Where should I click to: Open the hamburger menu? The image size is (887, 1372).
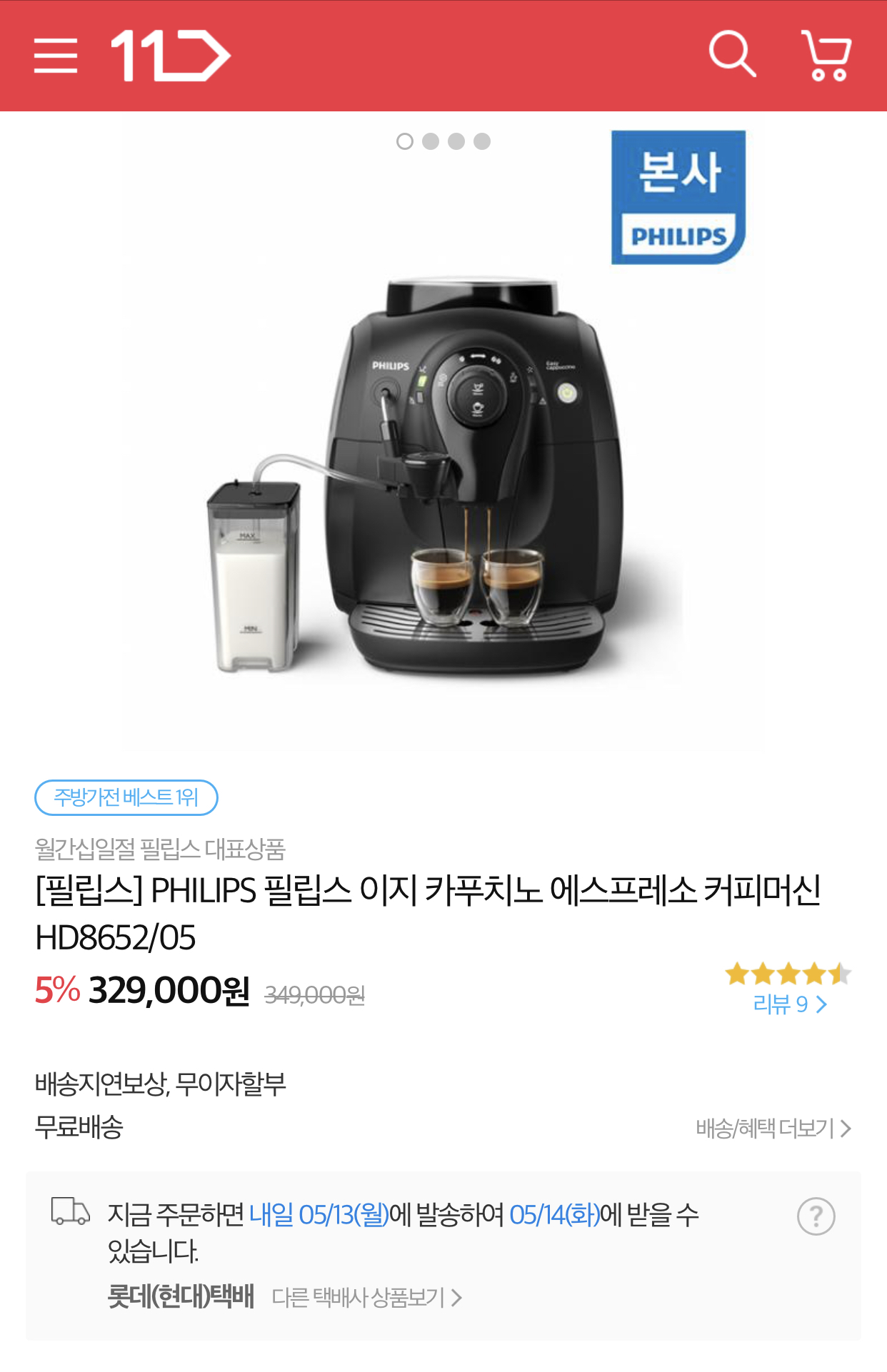[56, 56]
